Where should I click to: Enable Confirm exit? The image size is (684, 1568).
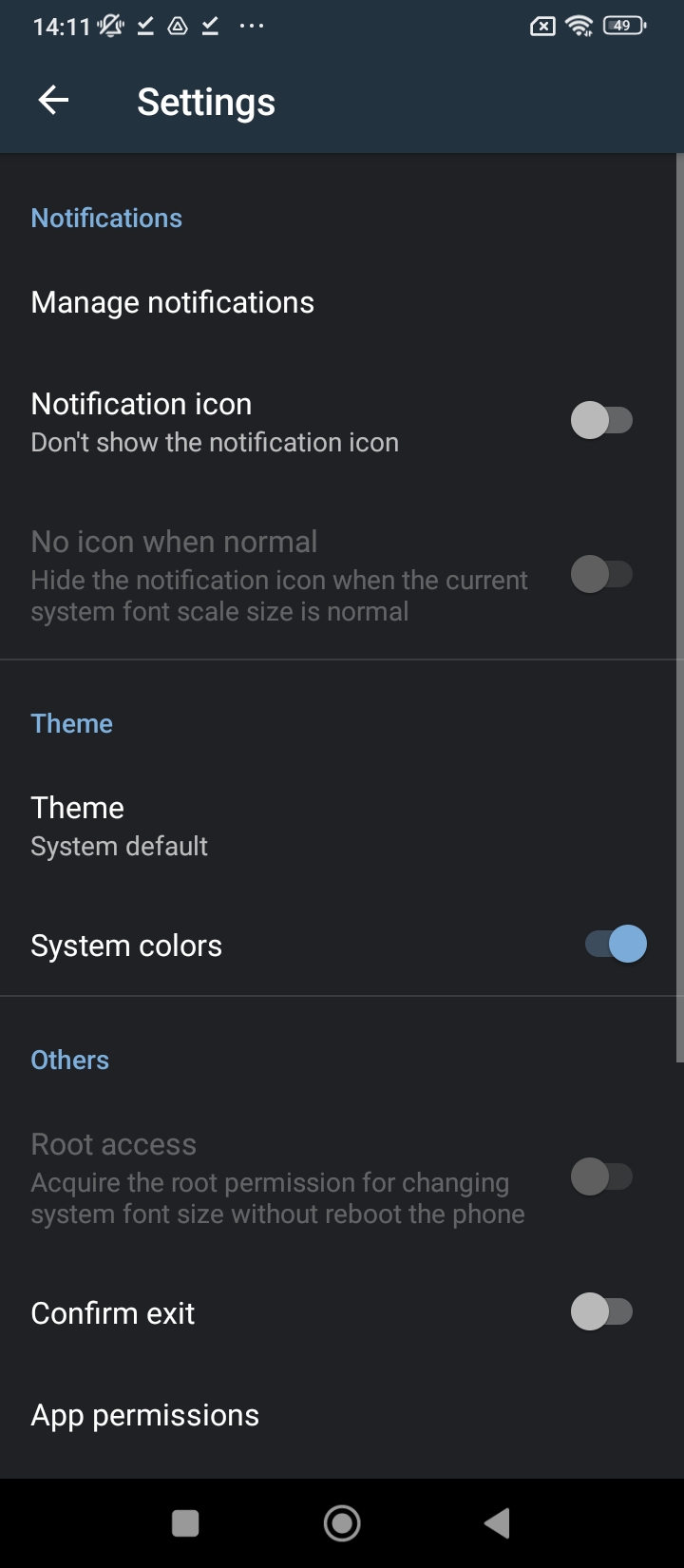pyautogui.click(x=601, y=1312)
